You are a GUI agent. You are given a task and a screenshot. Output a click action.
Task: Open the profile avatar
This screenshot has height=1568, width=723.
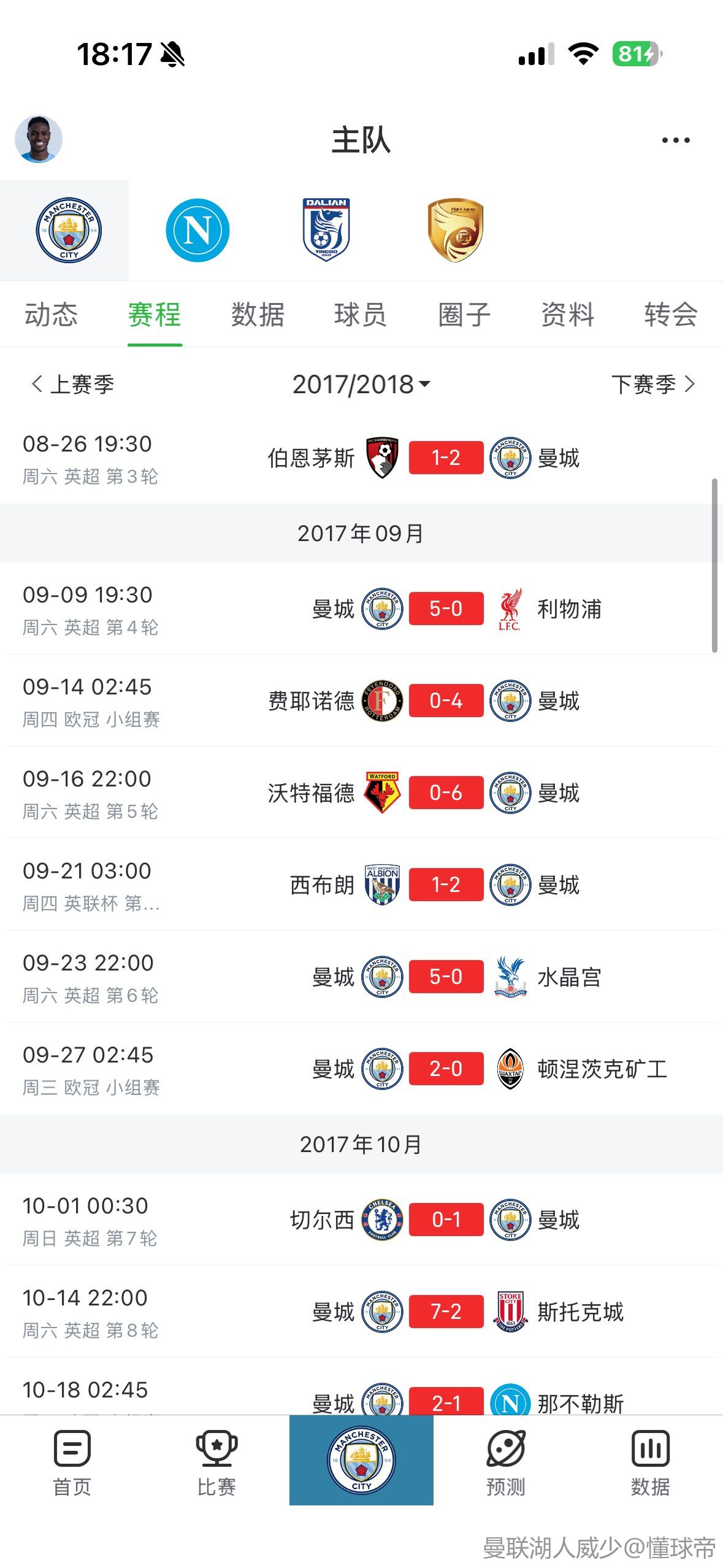pos(39,139)
